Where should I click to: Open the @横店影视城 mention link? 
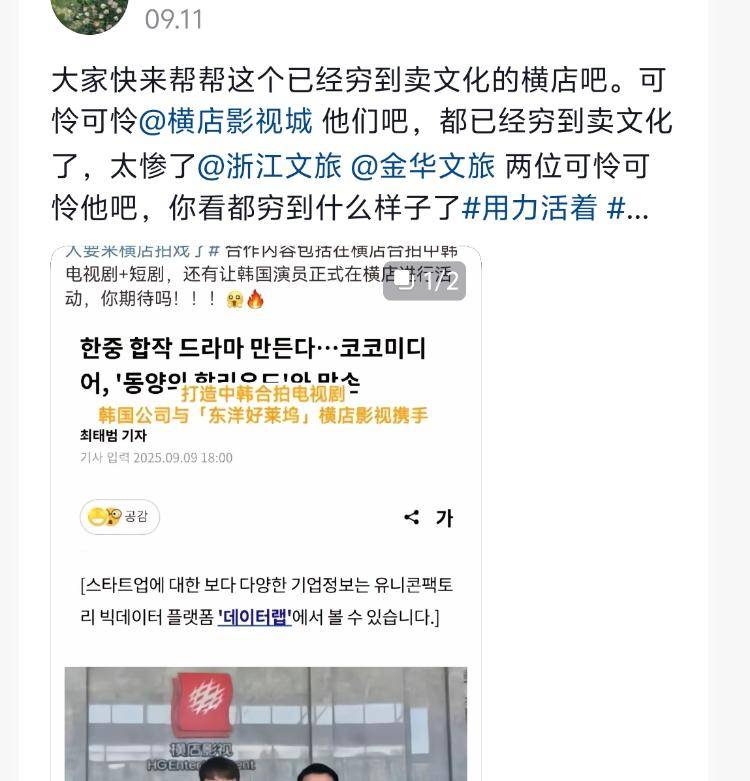tap(225, 122)
